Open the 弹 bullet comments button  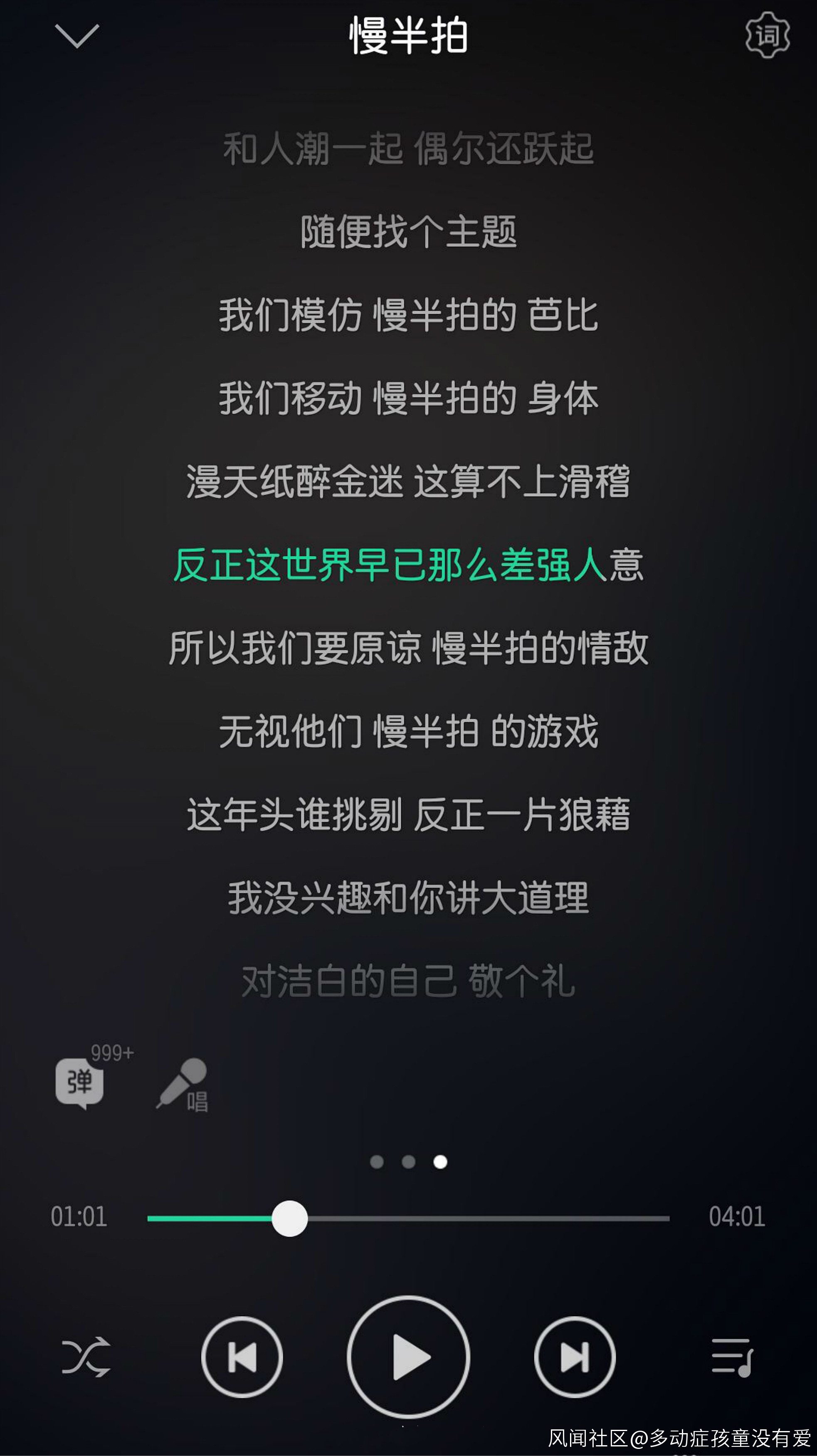tap(80, 1083)
